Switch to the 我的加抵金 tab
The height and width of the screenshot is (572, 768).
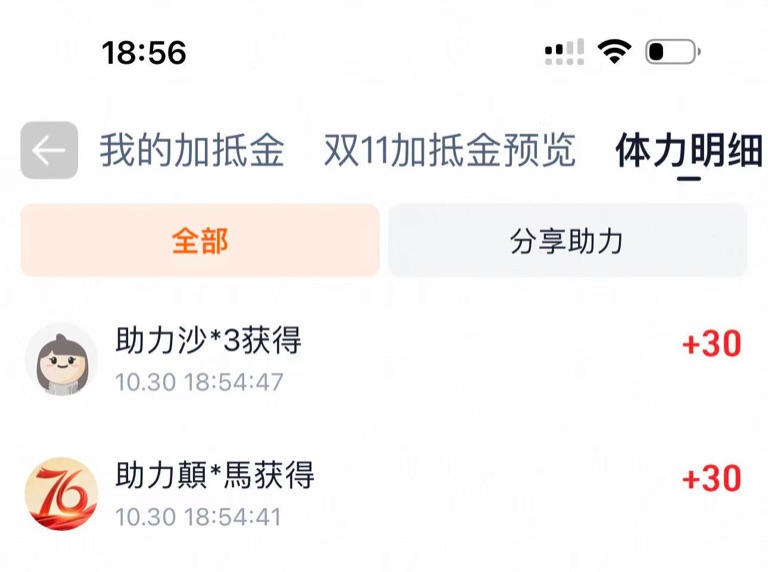(191, 151)
